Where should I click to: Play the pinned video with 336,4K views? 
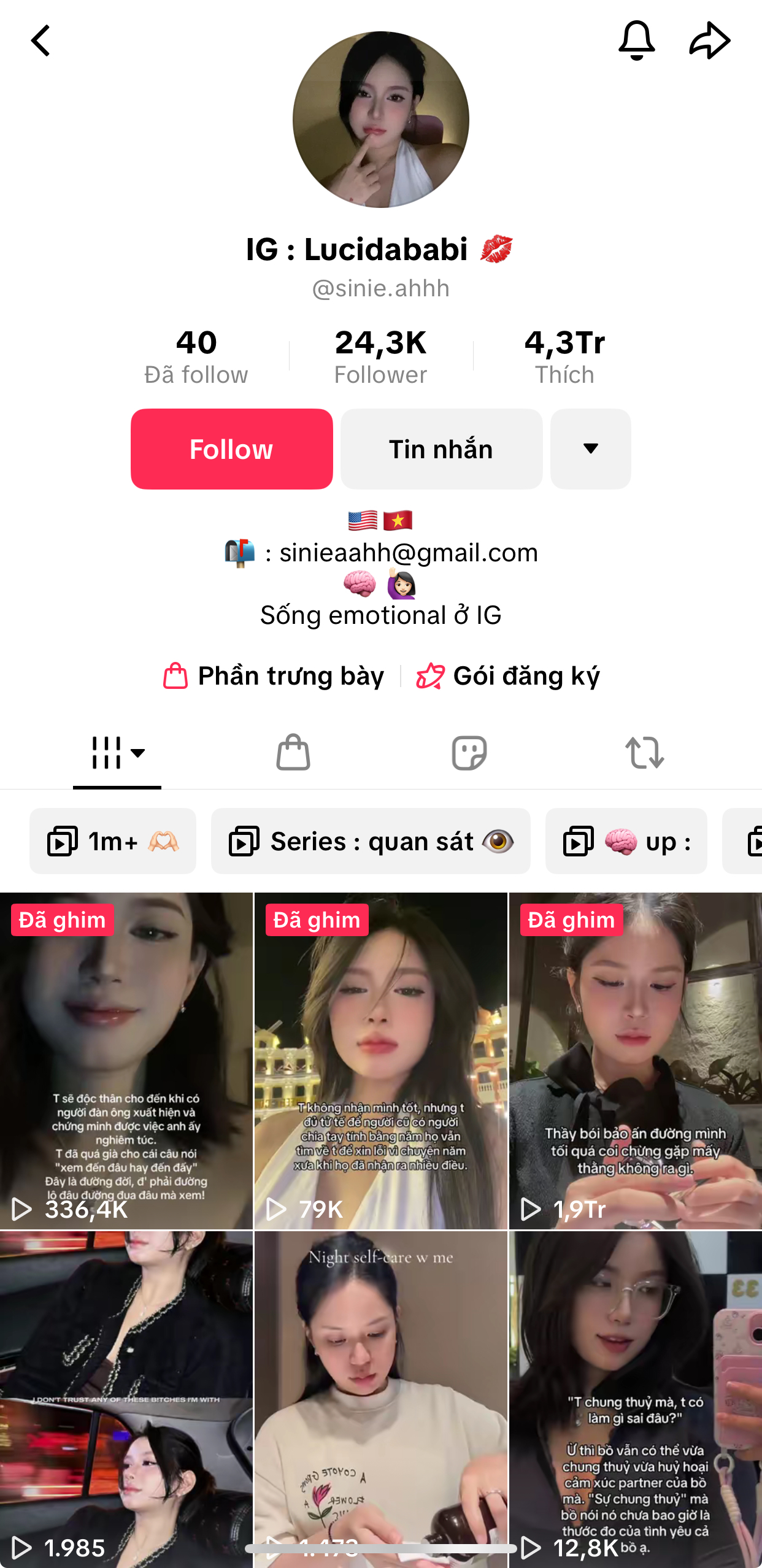click(x=126, y=1061)
